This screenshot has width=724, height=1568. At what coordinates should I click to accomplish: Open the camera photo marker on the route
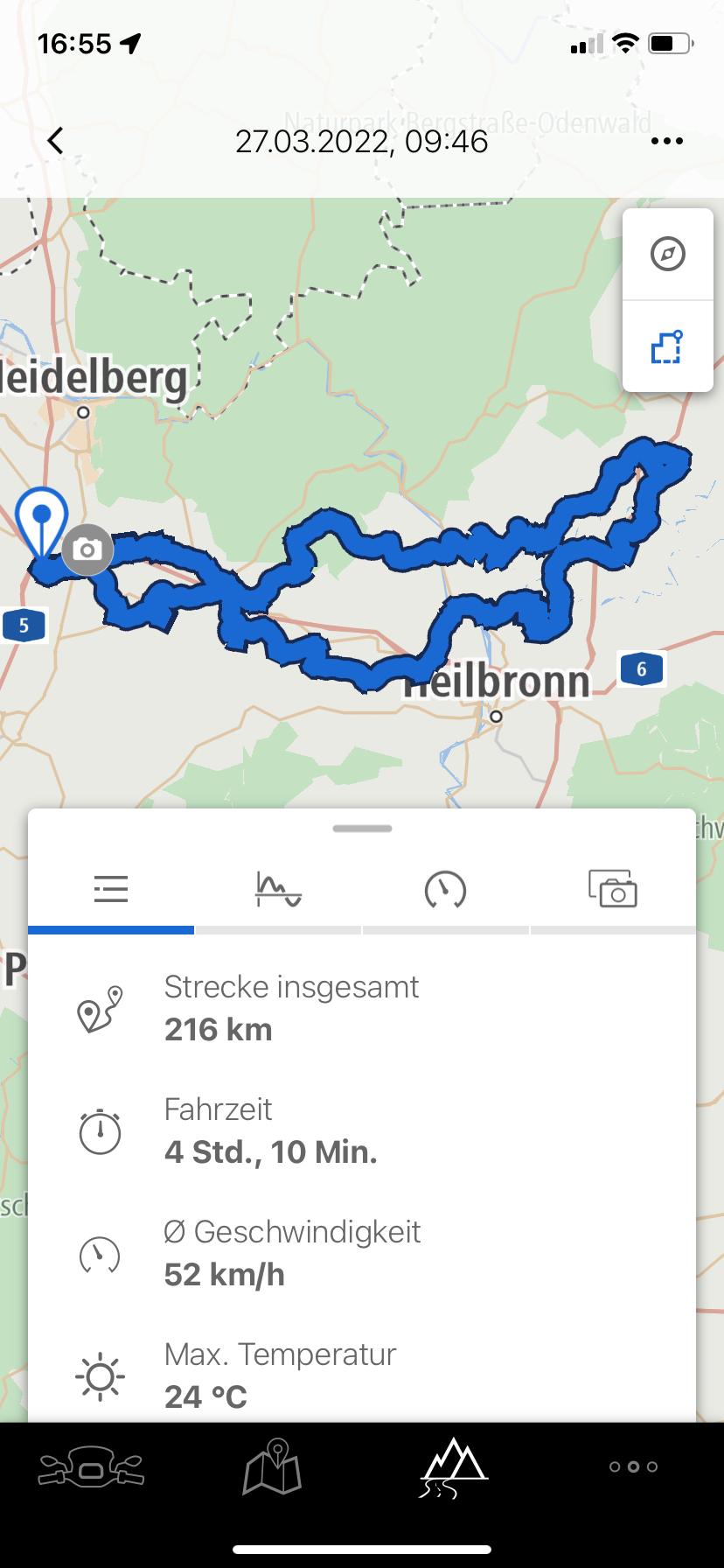pos(87,549)
